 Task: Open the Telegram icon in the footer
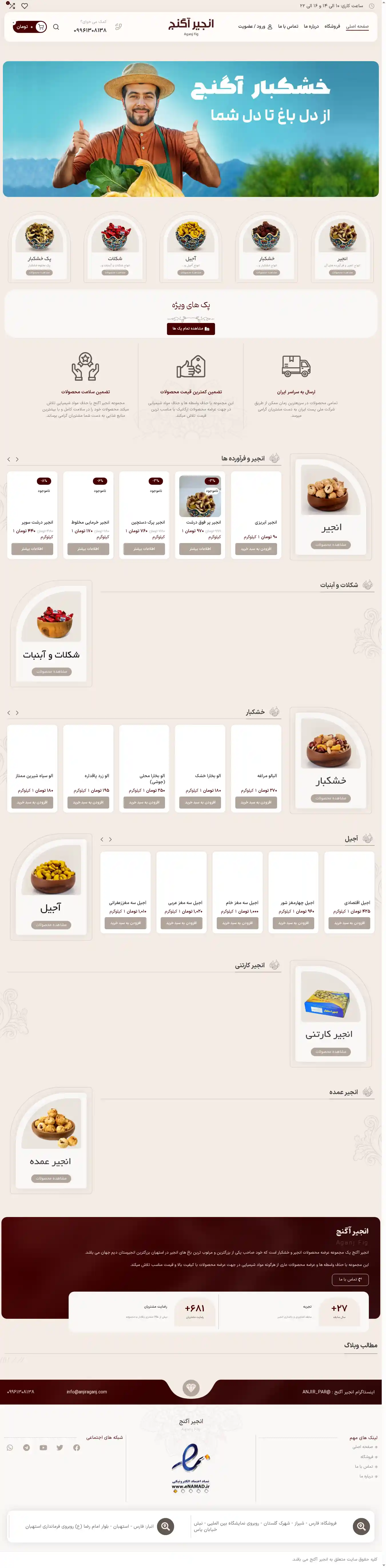[27, 1447]
